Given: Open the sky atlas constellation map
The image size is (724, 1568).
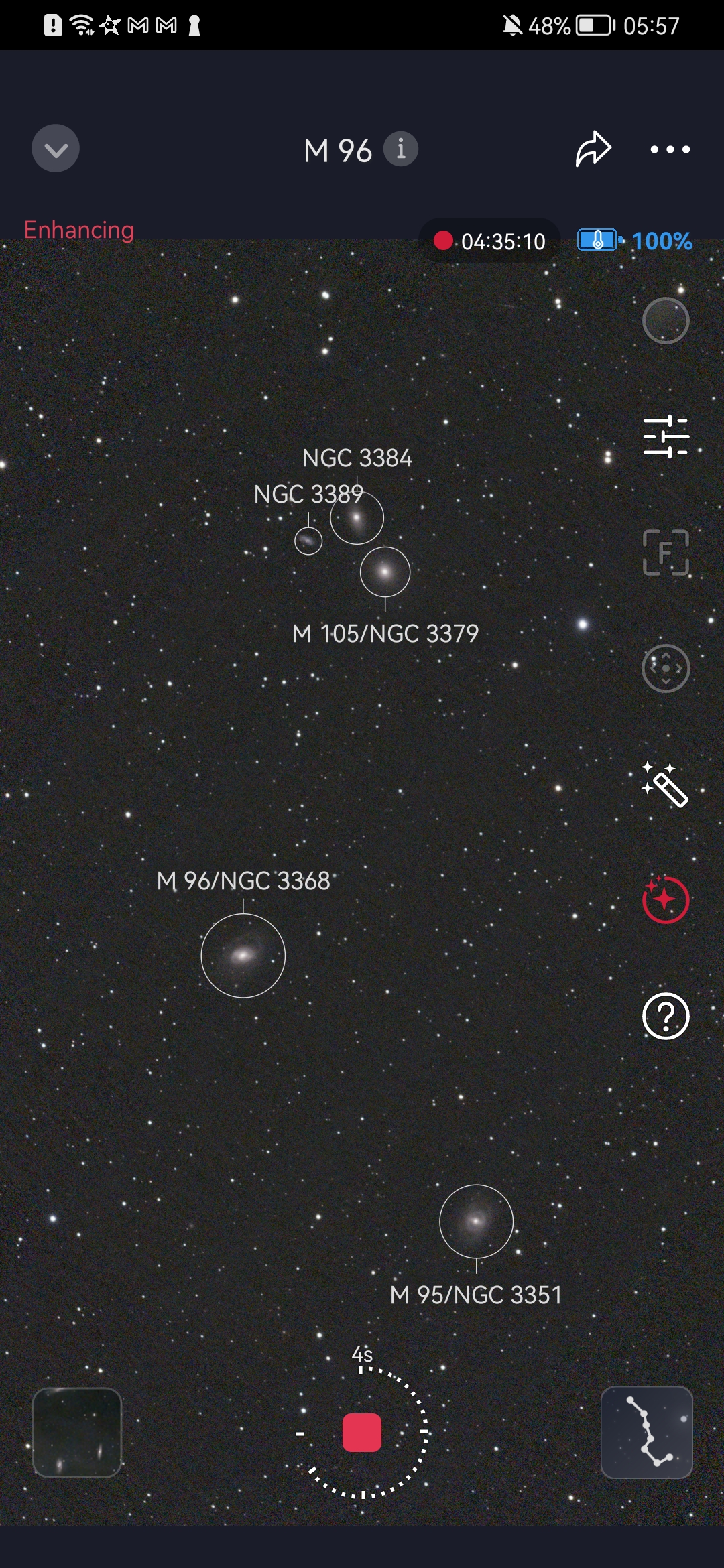Looking at the screenshot, I should click(647, 1432).
